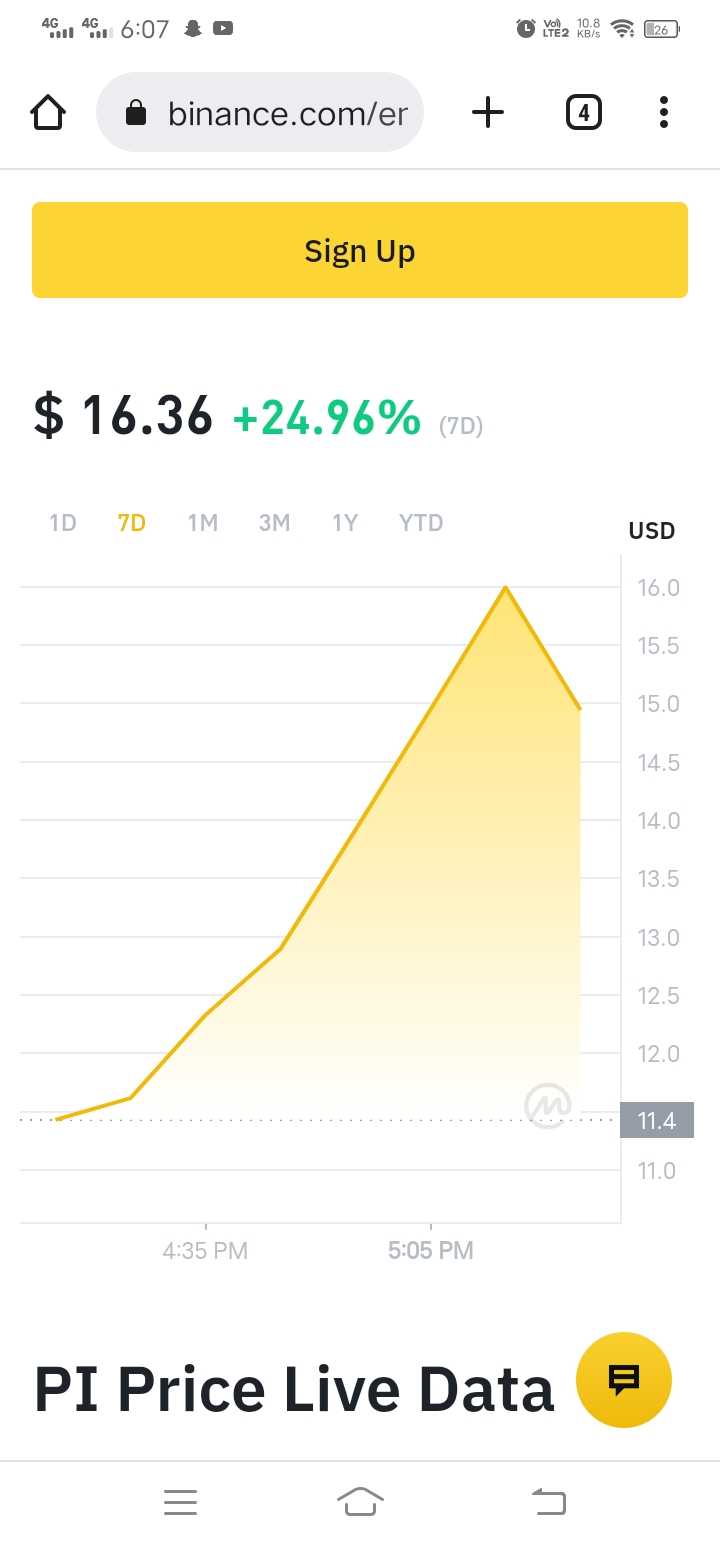Tap the yellow Sign Up button
The width and height of the screenshot is (720, 1544).
(360, 250)
